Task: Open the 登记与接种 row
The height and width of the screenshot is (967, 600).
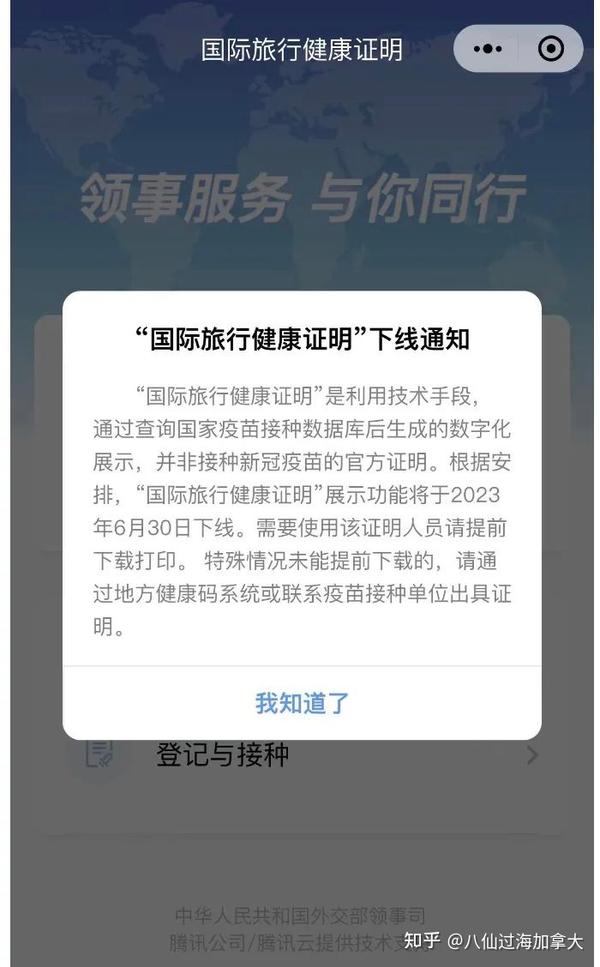Action: tap(302, 755)
